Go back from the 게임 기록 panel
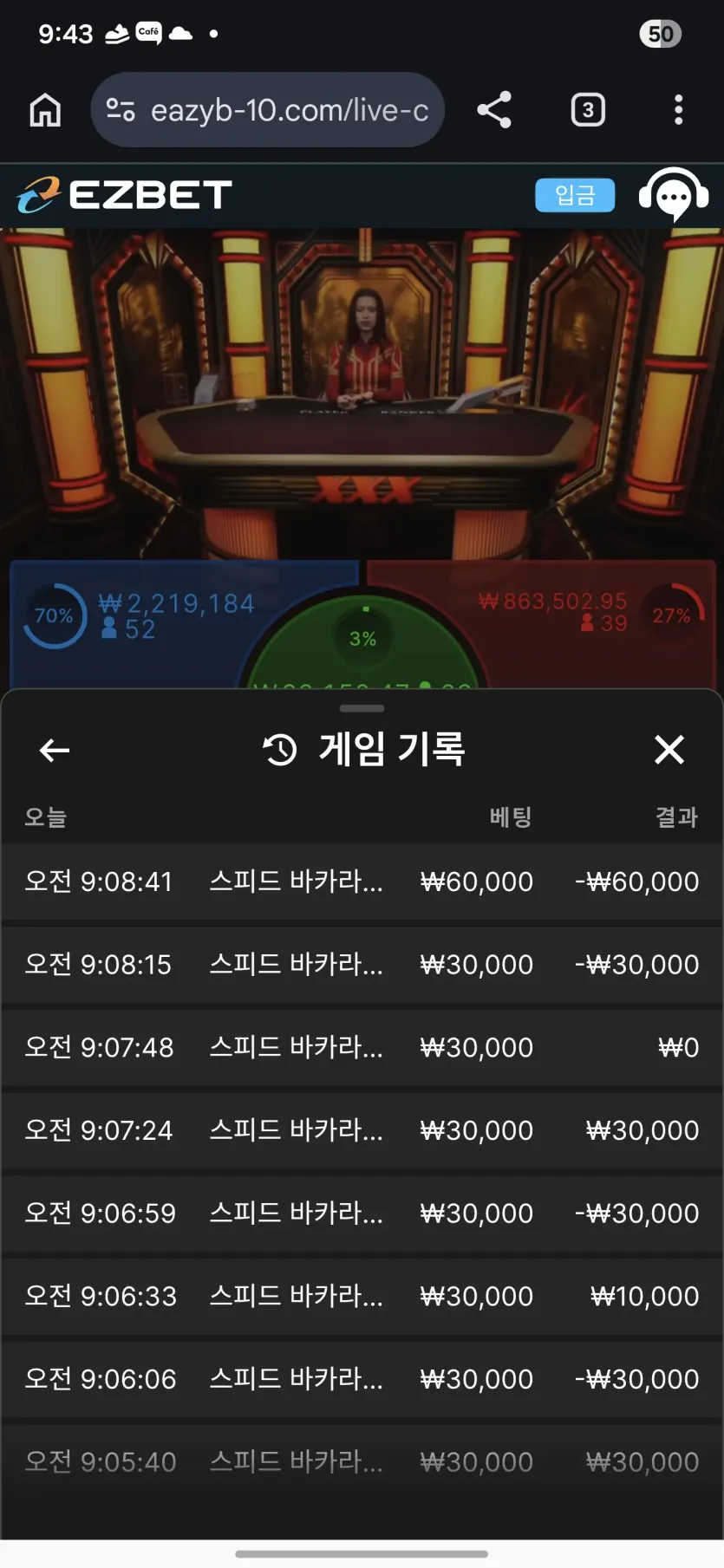Screen dimensions: 724x1568 [55, 750]
